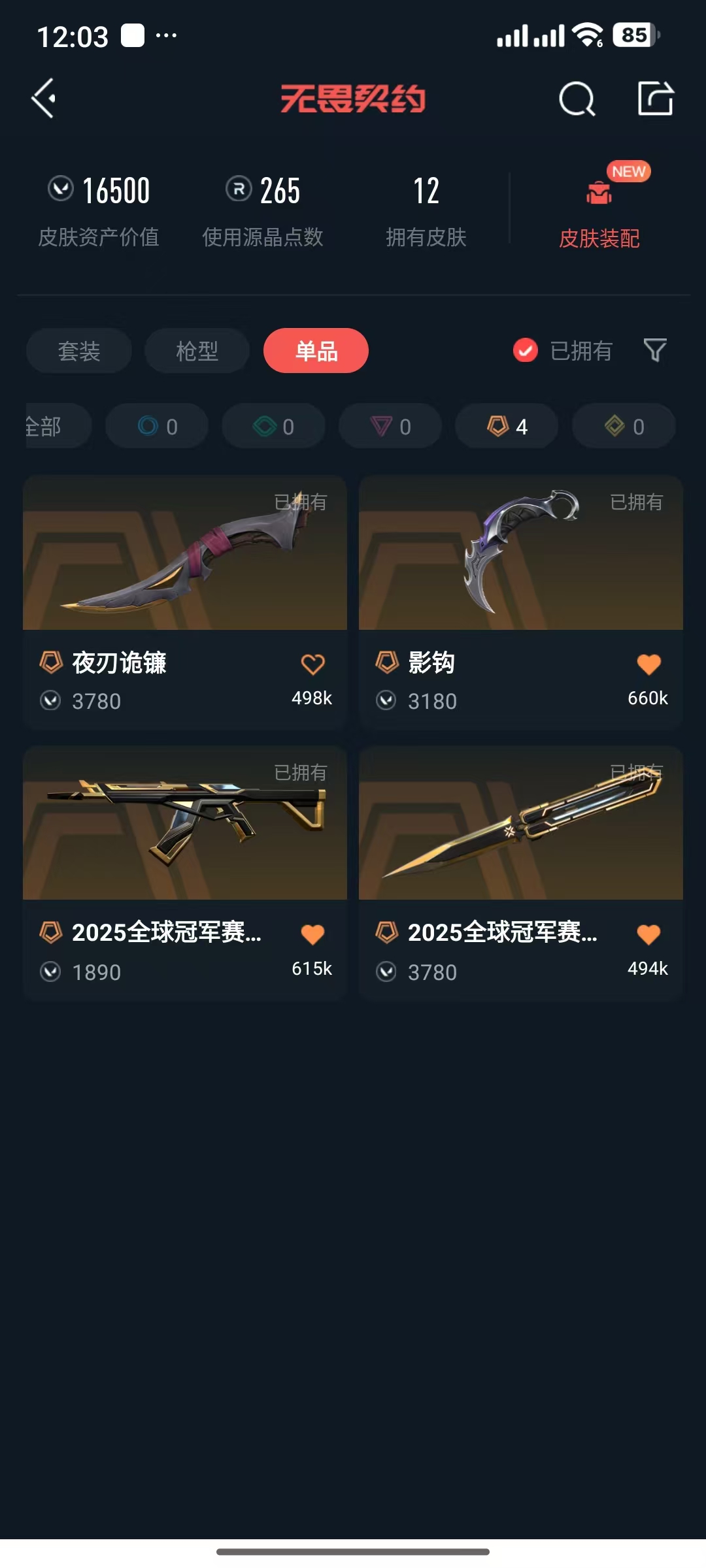
Task: Filter by the orange tier chip showing 4
Action: click(507, 426)
